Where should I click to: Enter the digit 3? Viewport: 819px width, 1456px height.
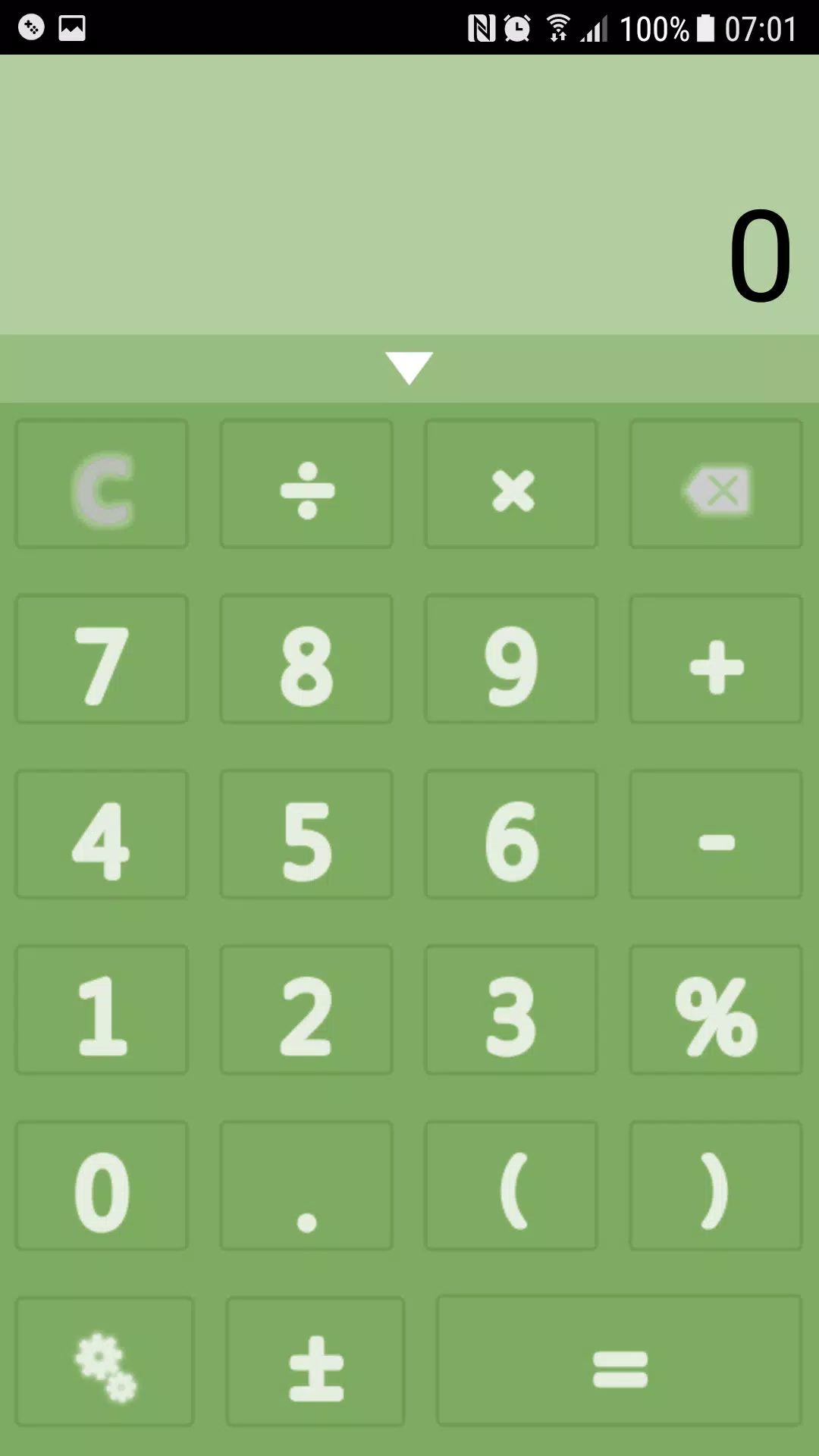(511, 1010)
